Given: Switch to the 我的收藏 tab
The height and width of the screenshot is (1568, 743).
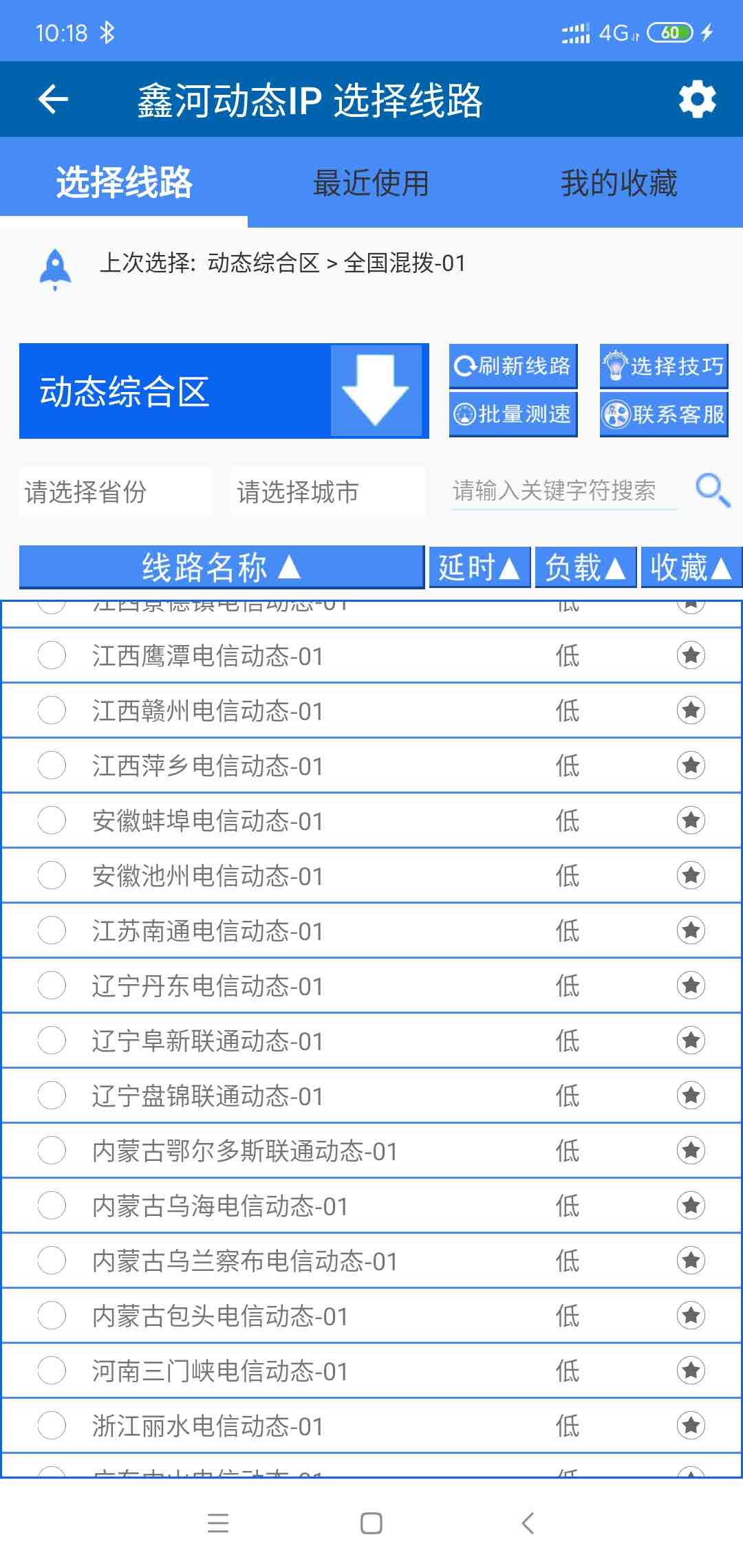Looking at the screenshot, I should (x=618, y=183).
